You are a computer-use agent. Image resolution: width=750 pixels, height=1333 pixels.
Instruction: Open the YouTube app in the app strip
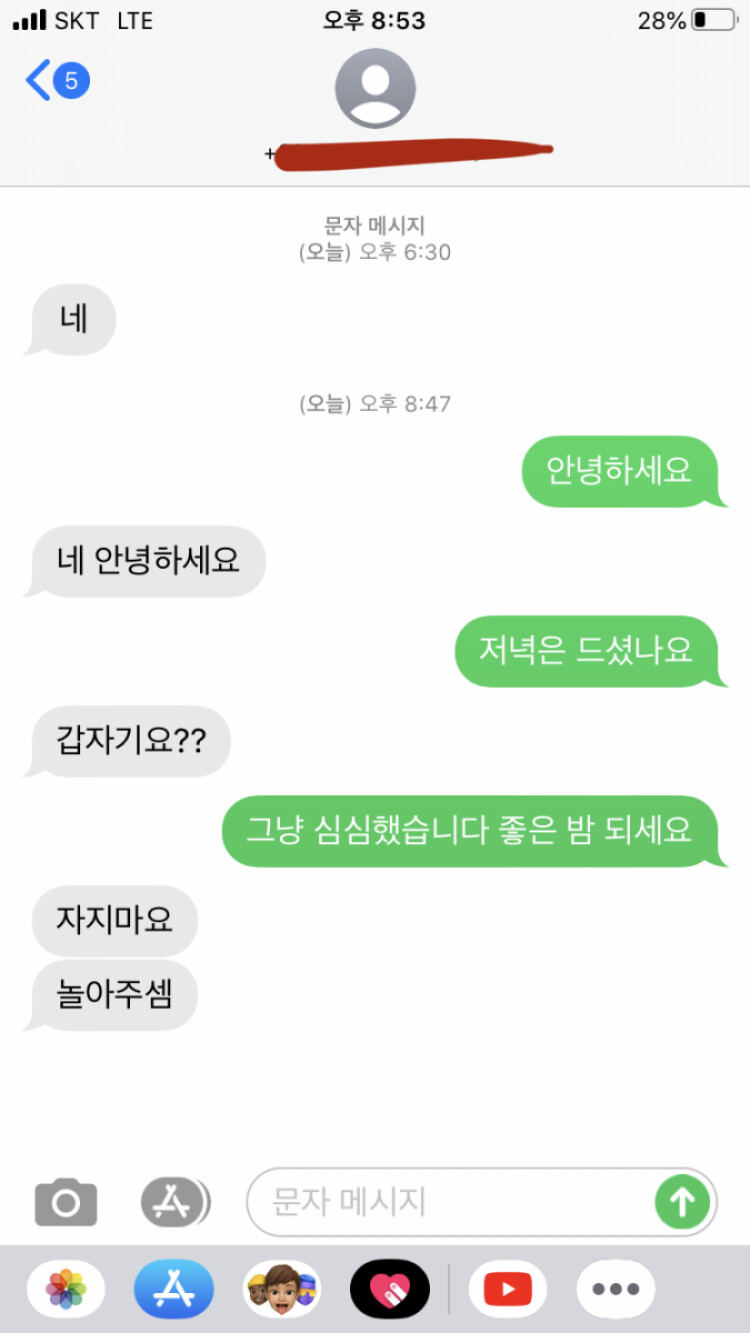click(x=508, y=1289)
